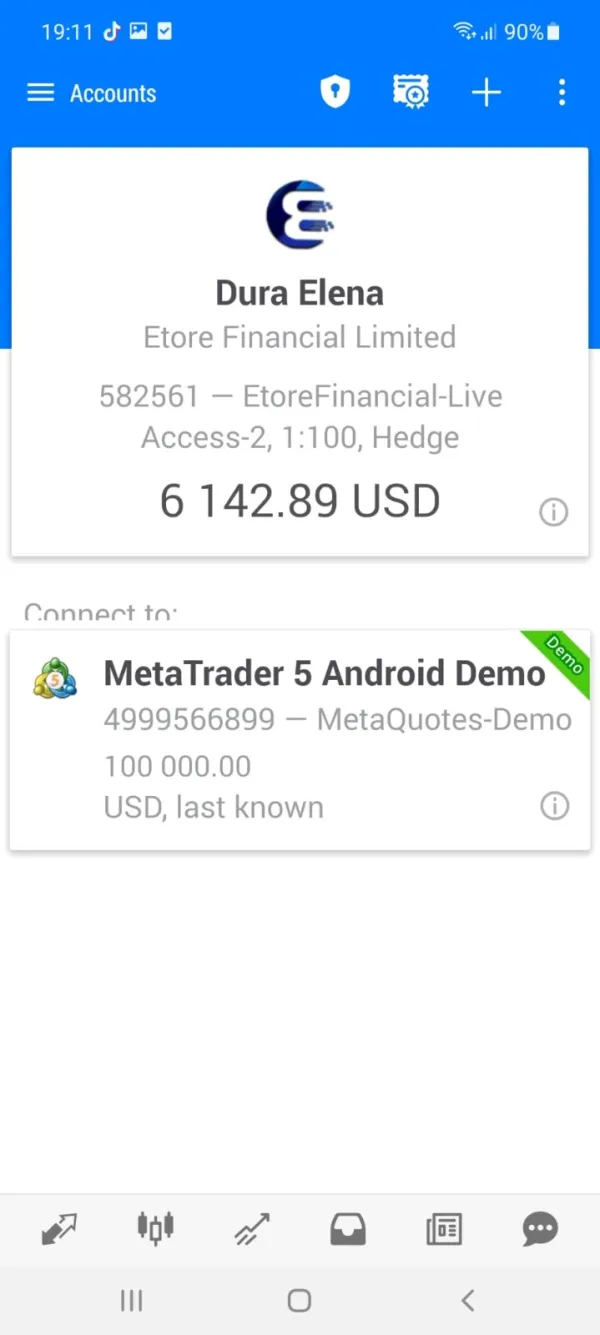Show info for Dura Elena account
Screen dimensions: 600x1335
point(553,512)
